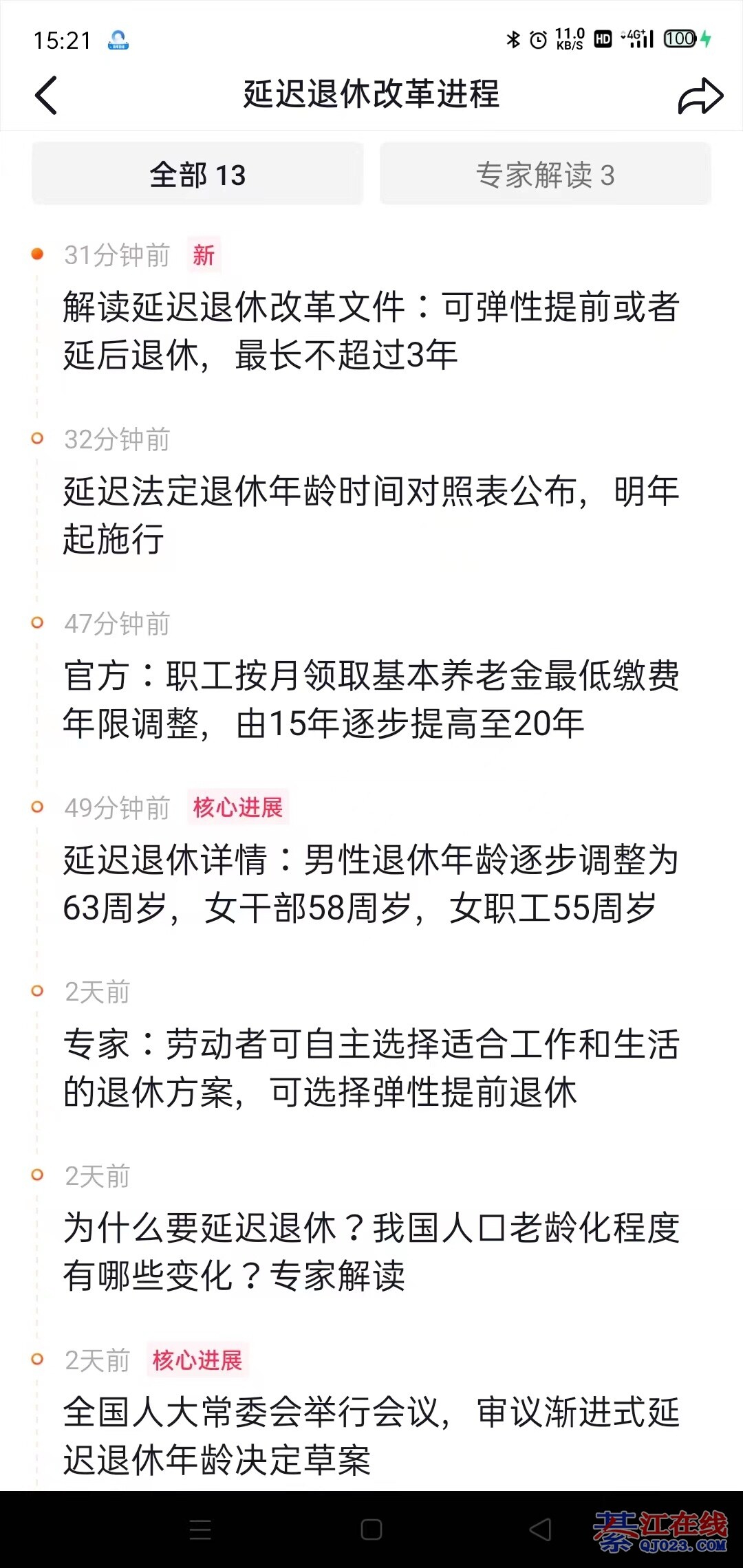Viewport: 743px width, 1568px height.
Task: Switch to the 全部 13 tab
Action: pos(197,175)
